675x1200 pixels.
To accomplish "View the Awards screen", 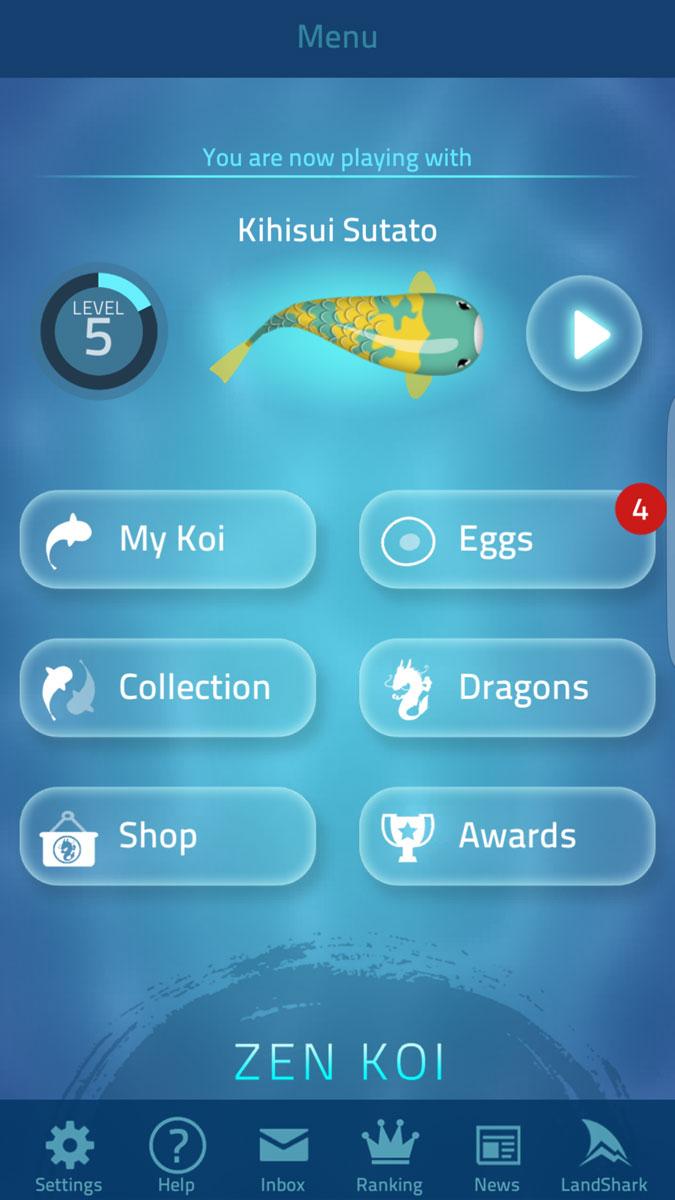I will (507, 835).
